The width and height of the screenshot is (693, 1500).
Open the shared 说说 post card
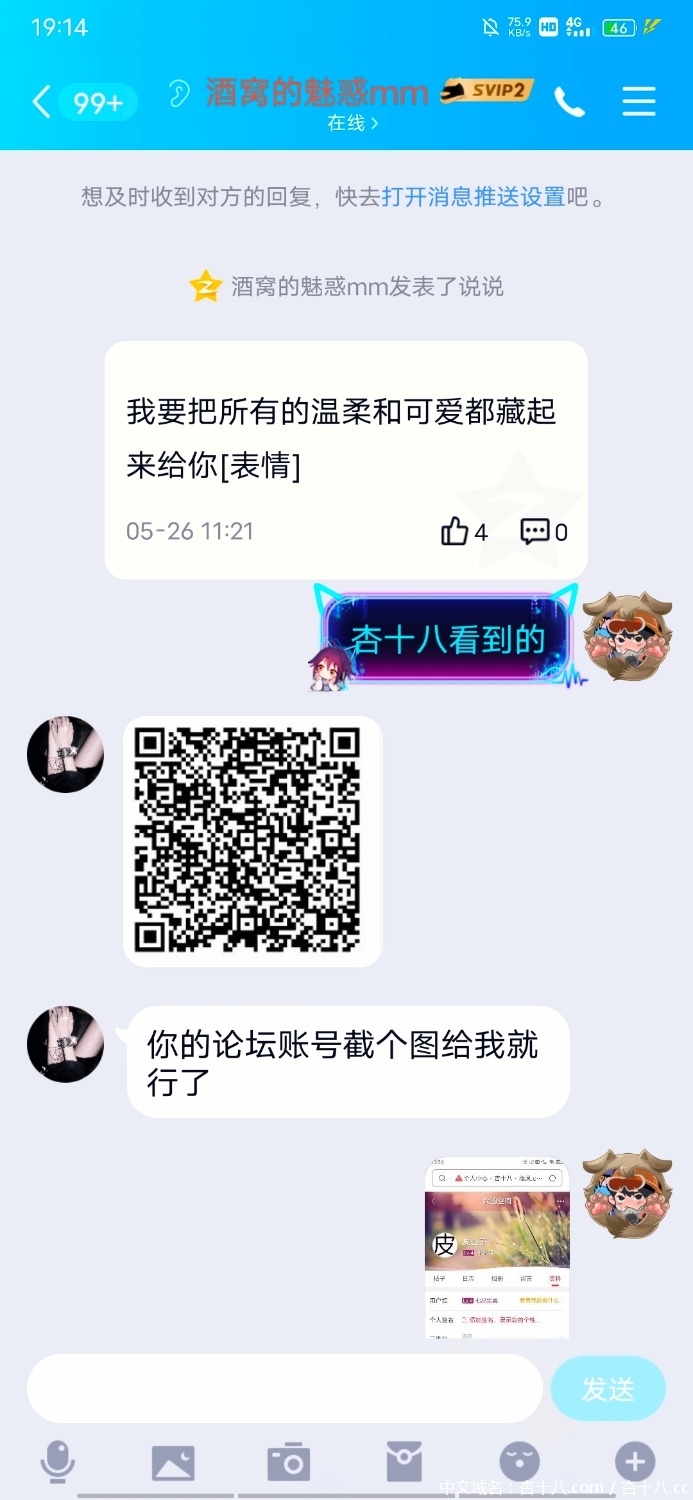click(345, 440)
